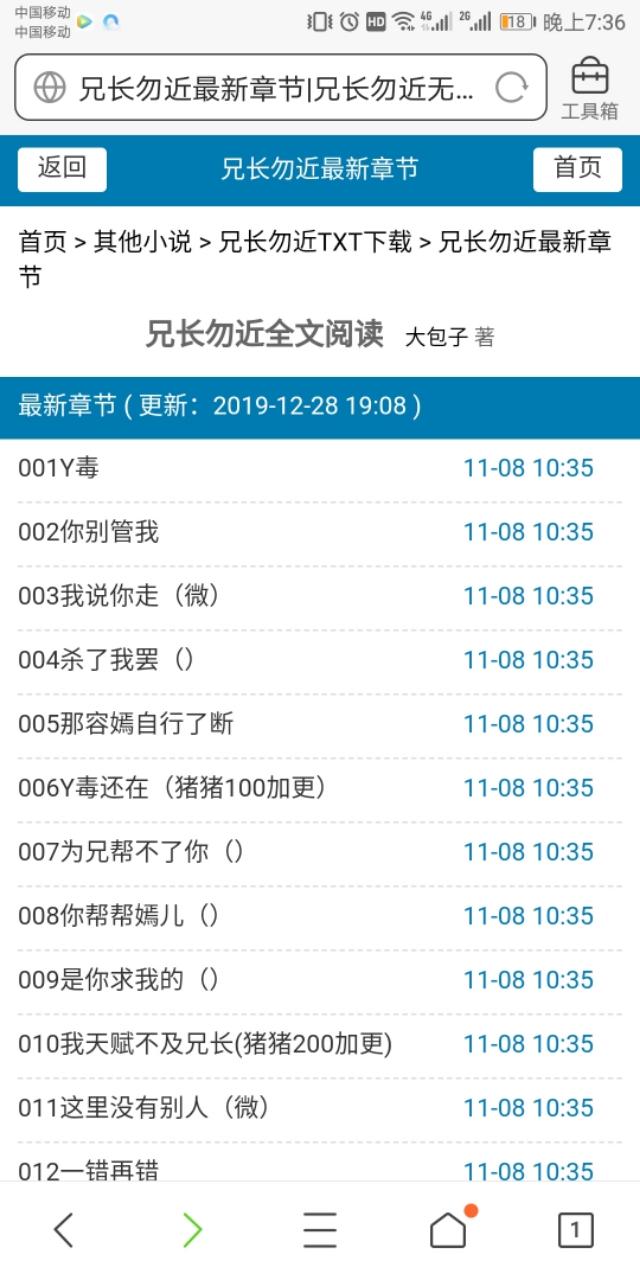This screenshot has height=1280, width=640.
Task: Open chapter 004杀了我罢
Action: (x=106, y=659)
